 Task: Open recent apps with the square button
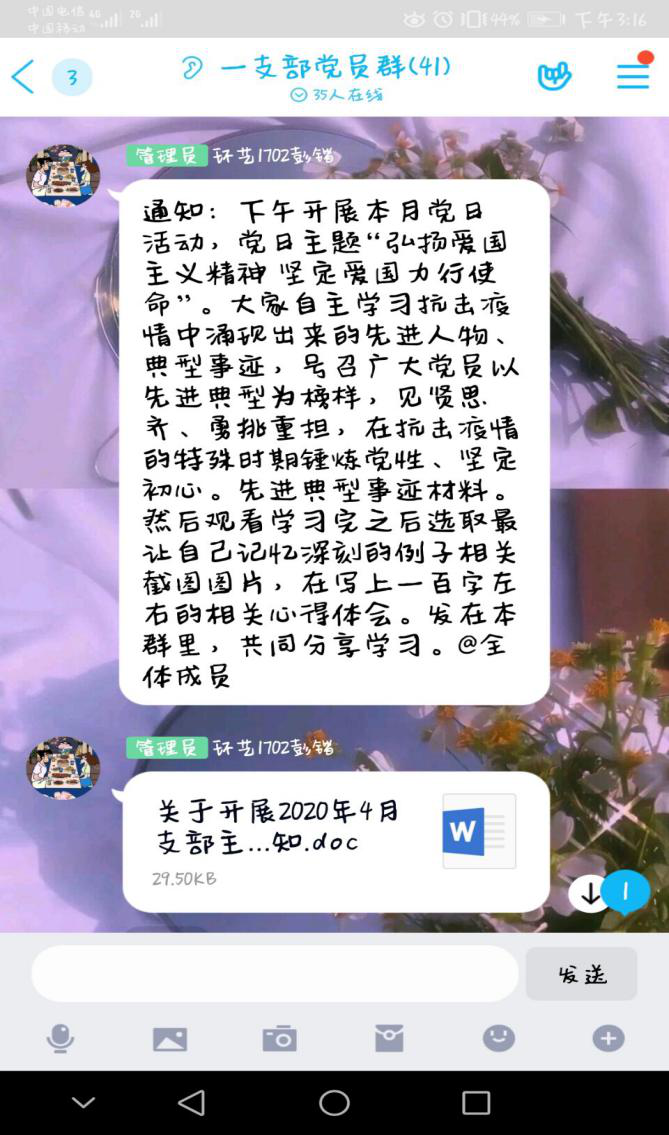pyautogui.click(x=476, y=1103)
